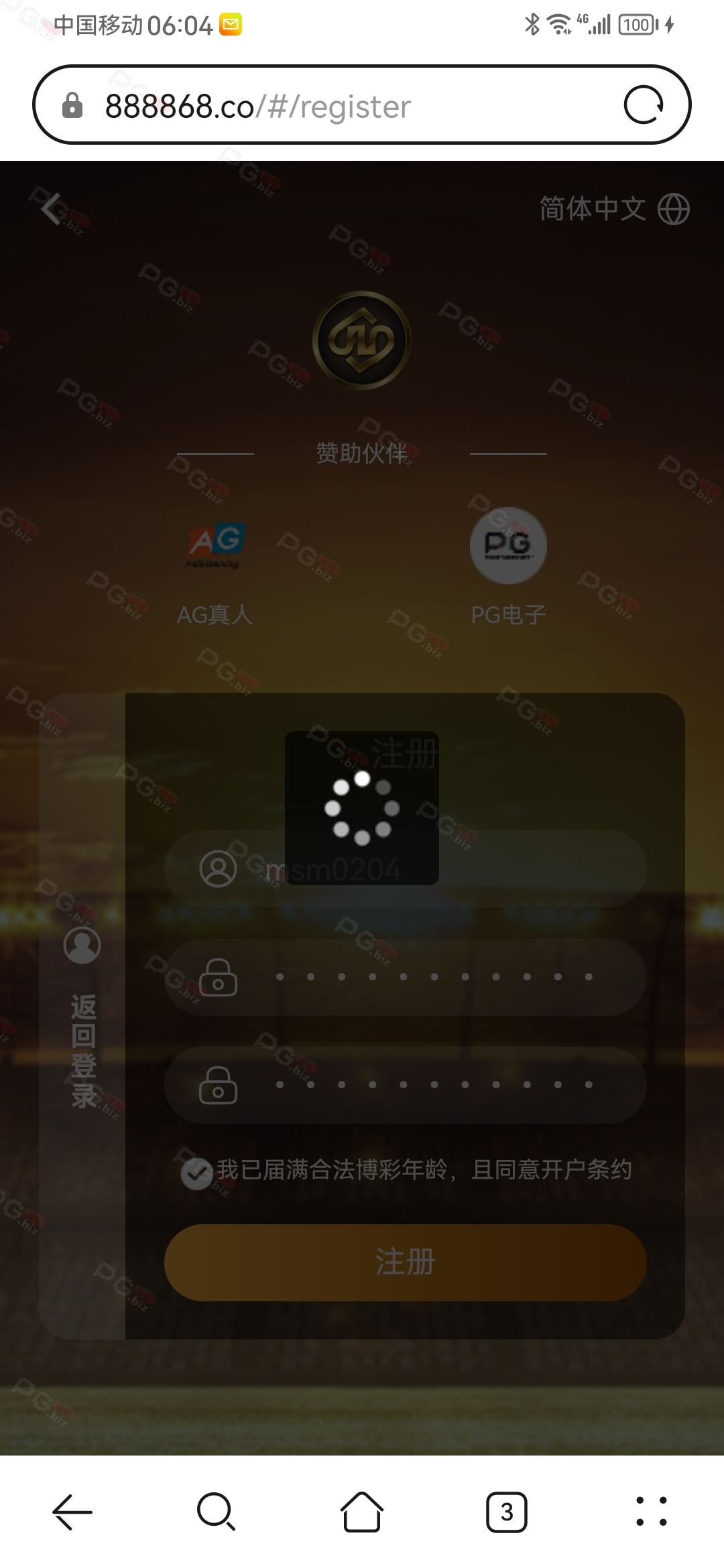Tap the first password field
Viewport: 724px width, 1568px height.
tap(429, 977)
